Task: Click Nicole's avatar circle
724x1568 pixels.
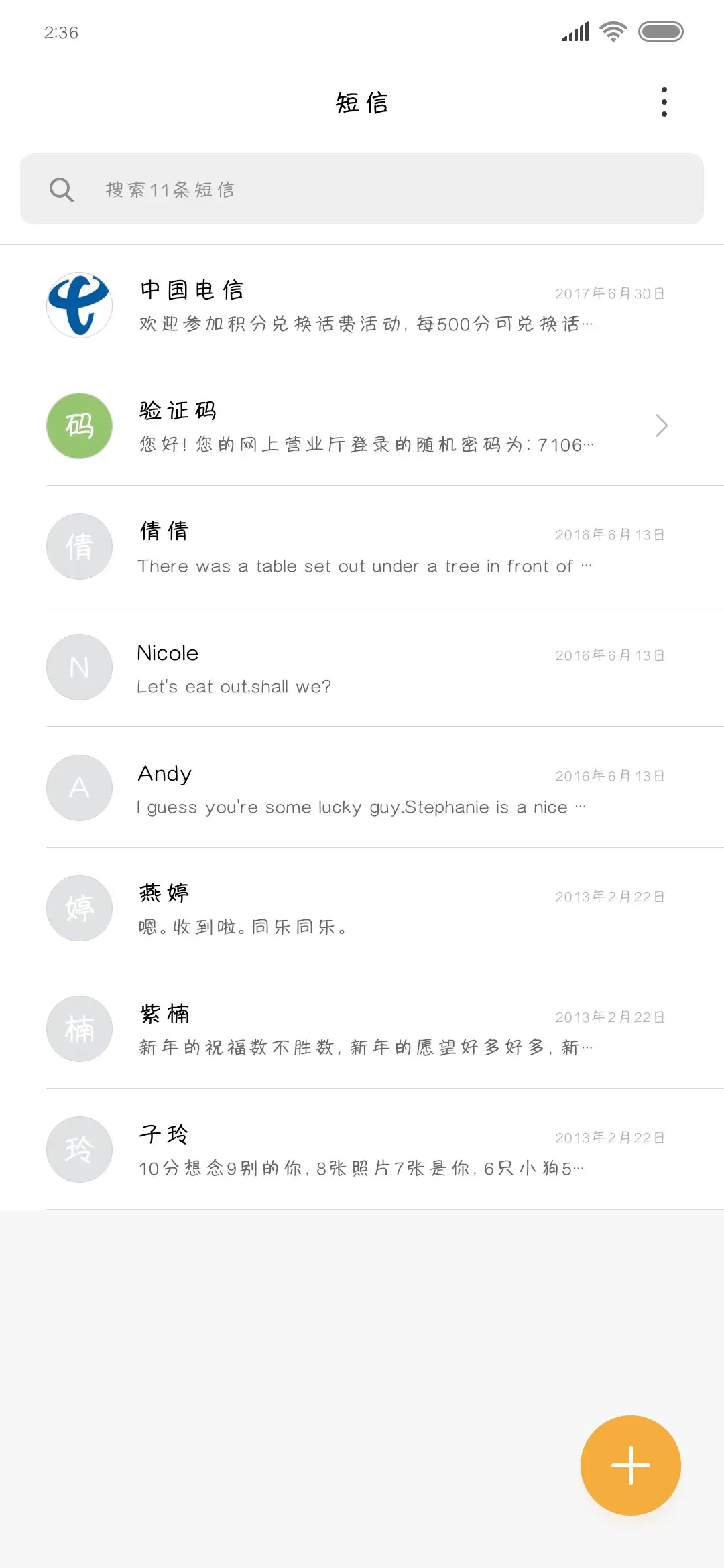Action: tap(78, 667)
